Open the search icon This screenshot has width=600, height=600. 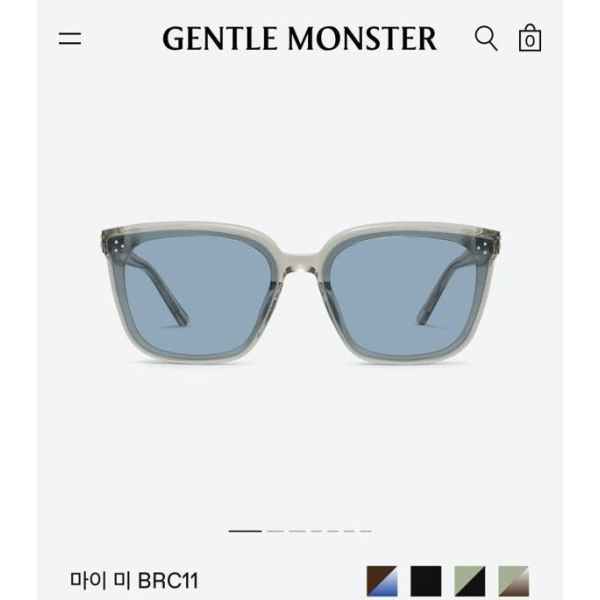click(x=486, y=39)
